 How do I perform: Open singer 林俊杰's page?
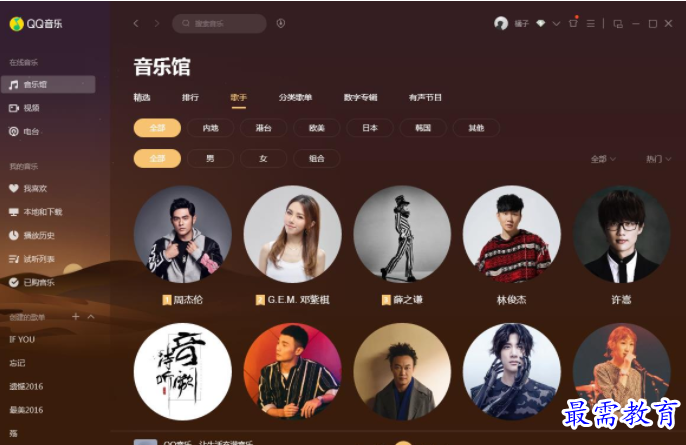511,234
